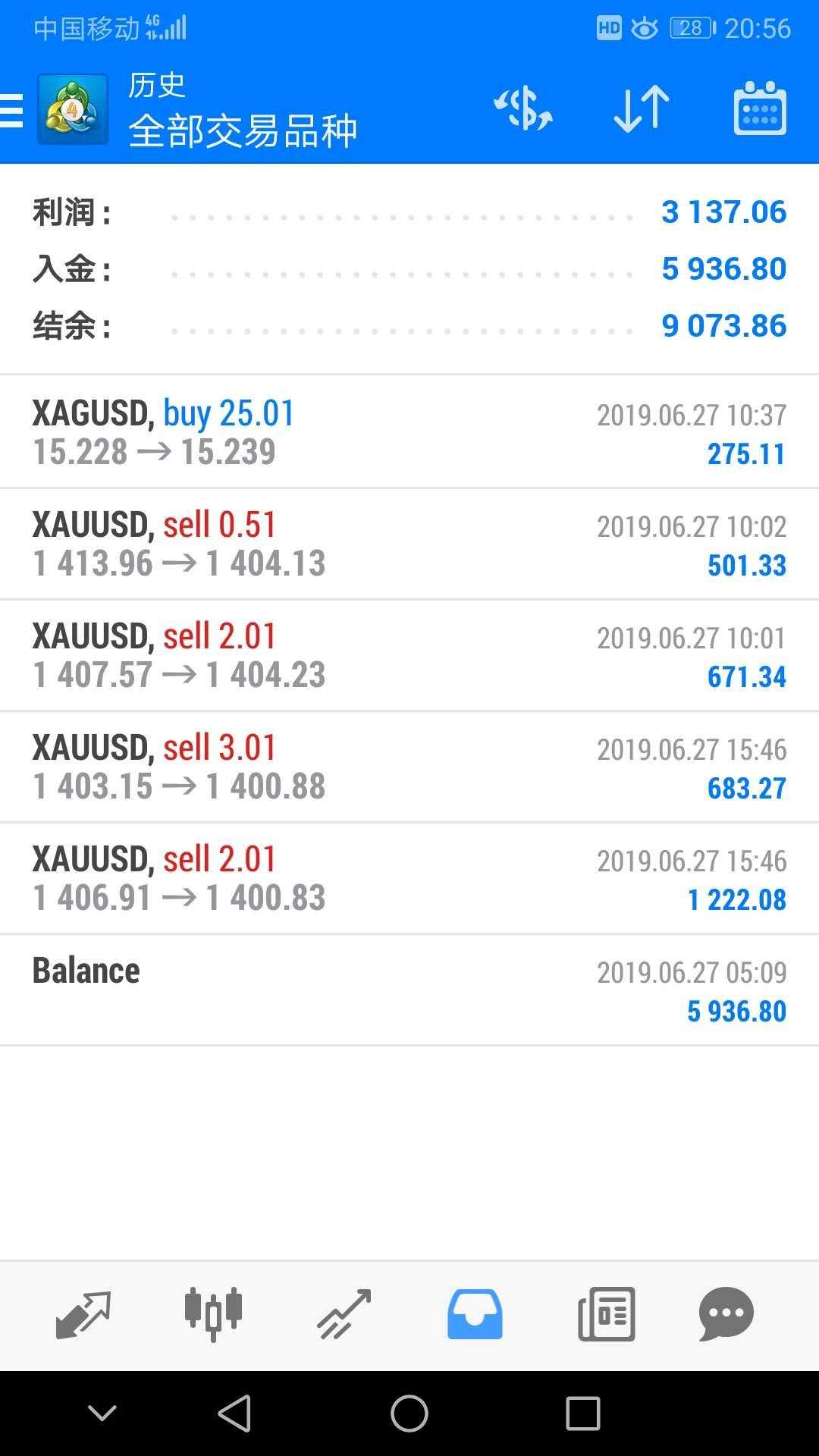Go to the home screen

pyautogui.click(x=409, y=1413)
